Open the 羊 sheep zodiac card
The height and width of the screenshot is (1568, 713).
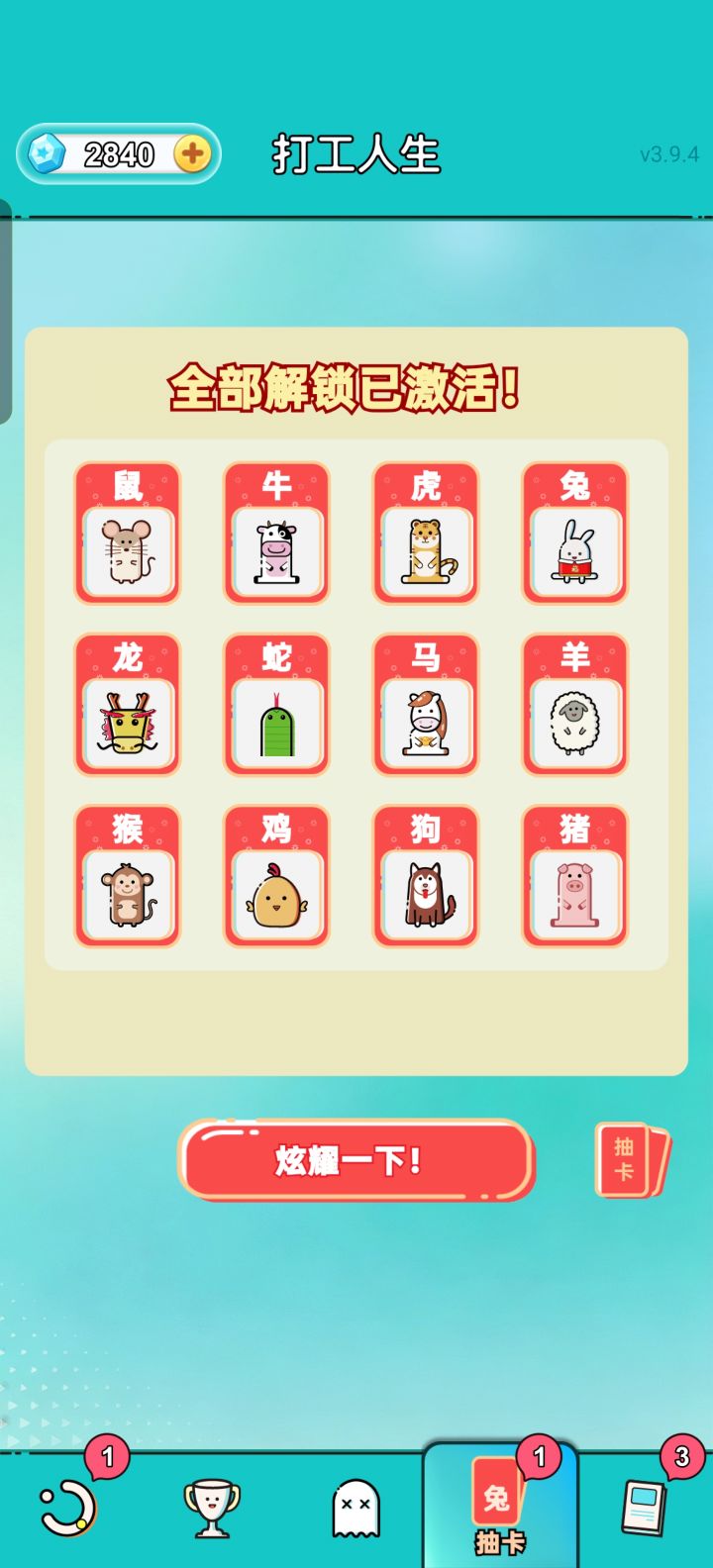[574, 704]
